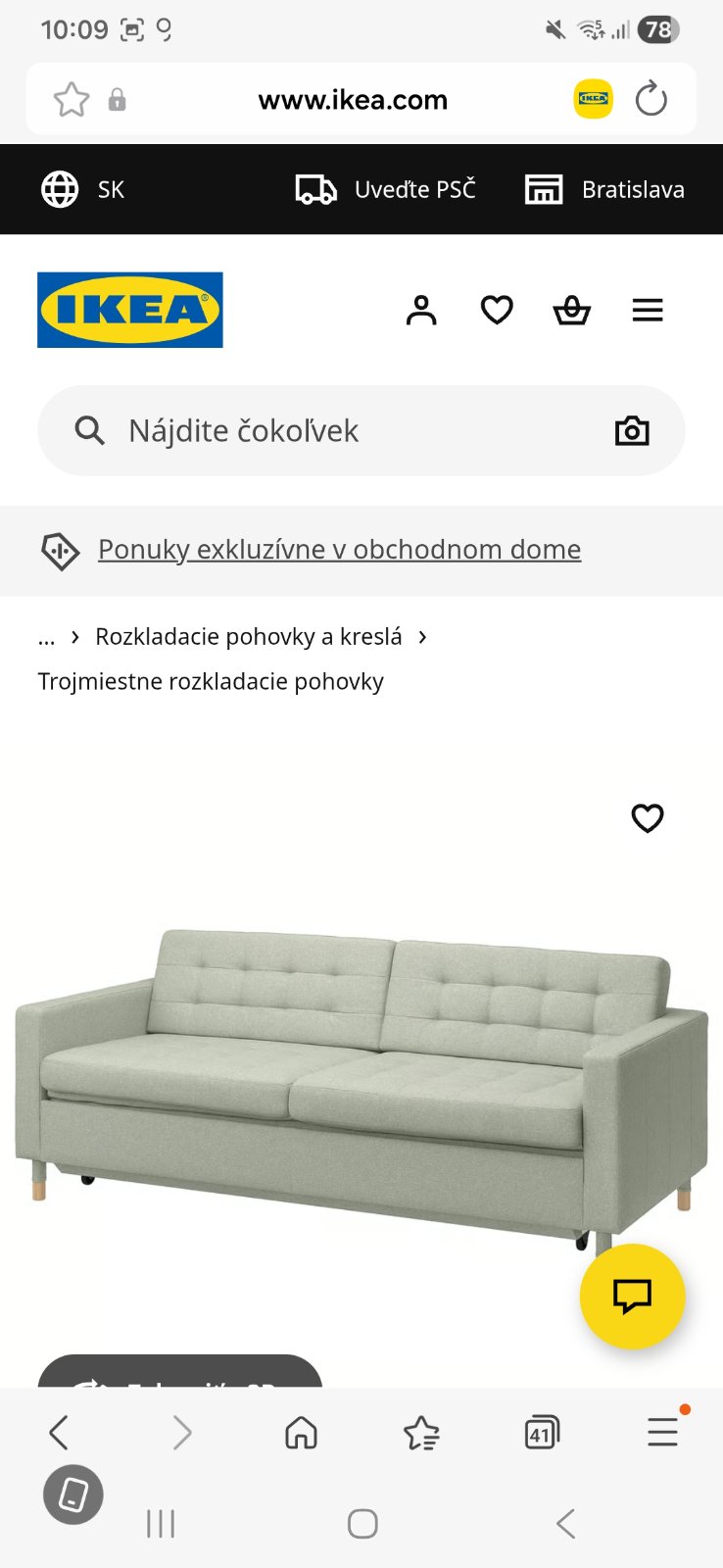Go to Rozkladacie pohovky a kreslá breadcrumb
This screenshot has height=1568, width=723.
[x=248, y=637]
